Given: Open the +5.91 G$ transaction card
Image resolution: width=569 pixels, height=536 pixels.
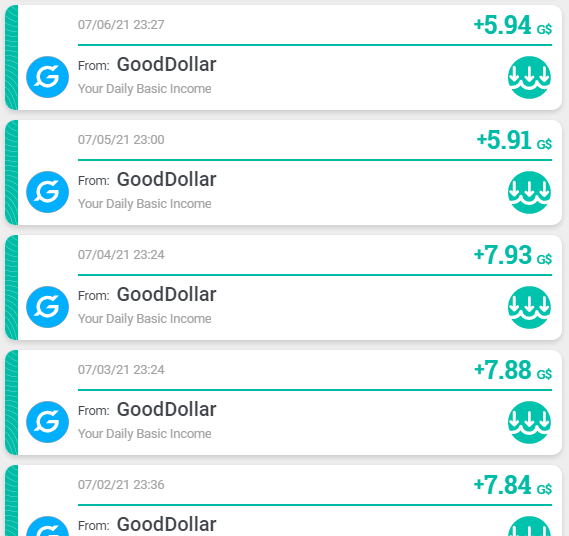Looking at the screenshot, I should point(283,172).
